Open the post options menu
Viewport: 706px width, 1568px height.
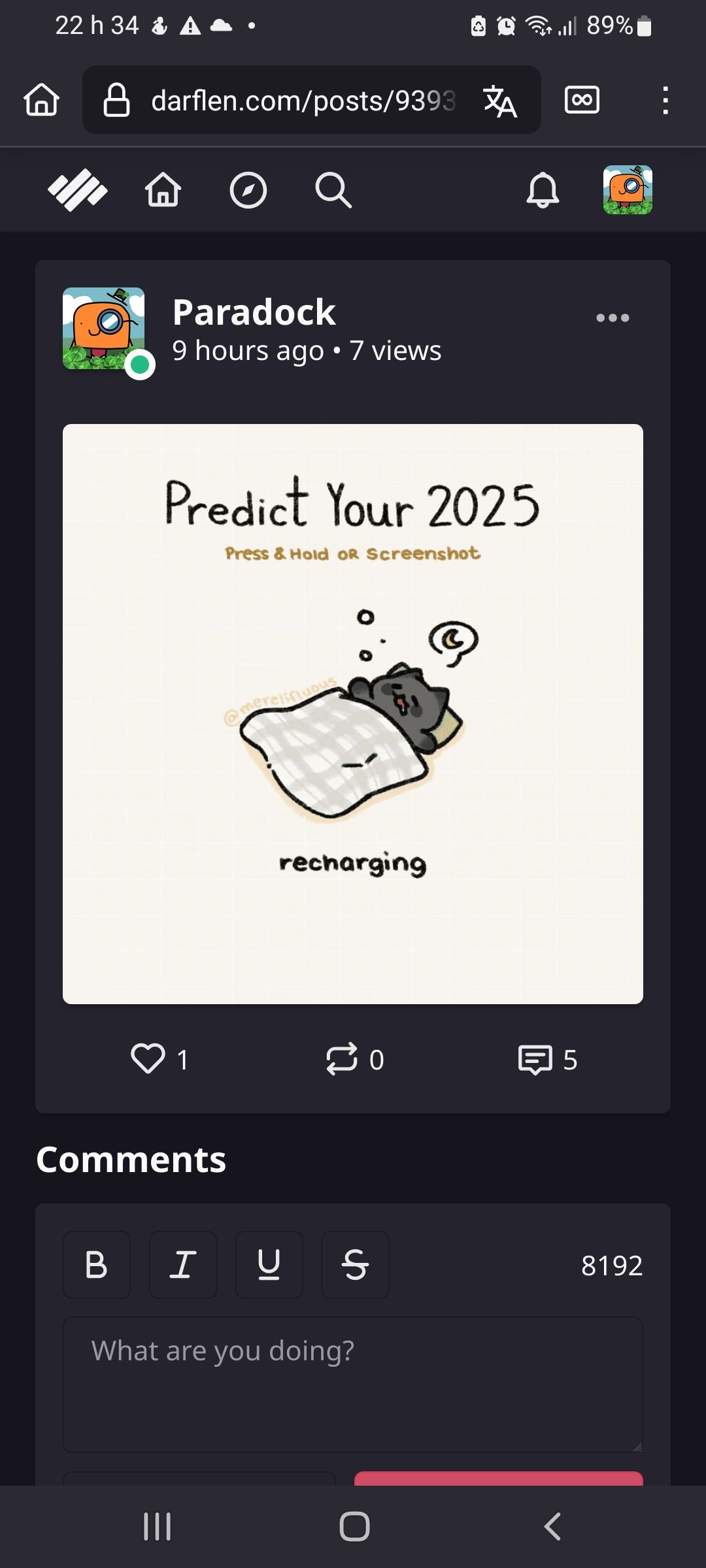(613, 318)
